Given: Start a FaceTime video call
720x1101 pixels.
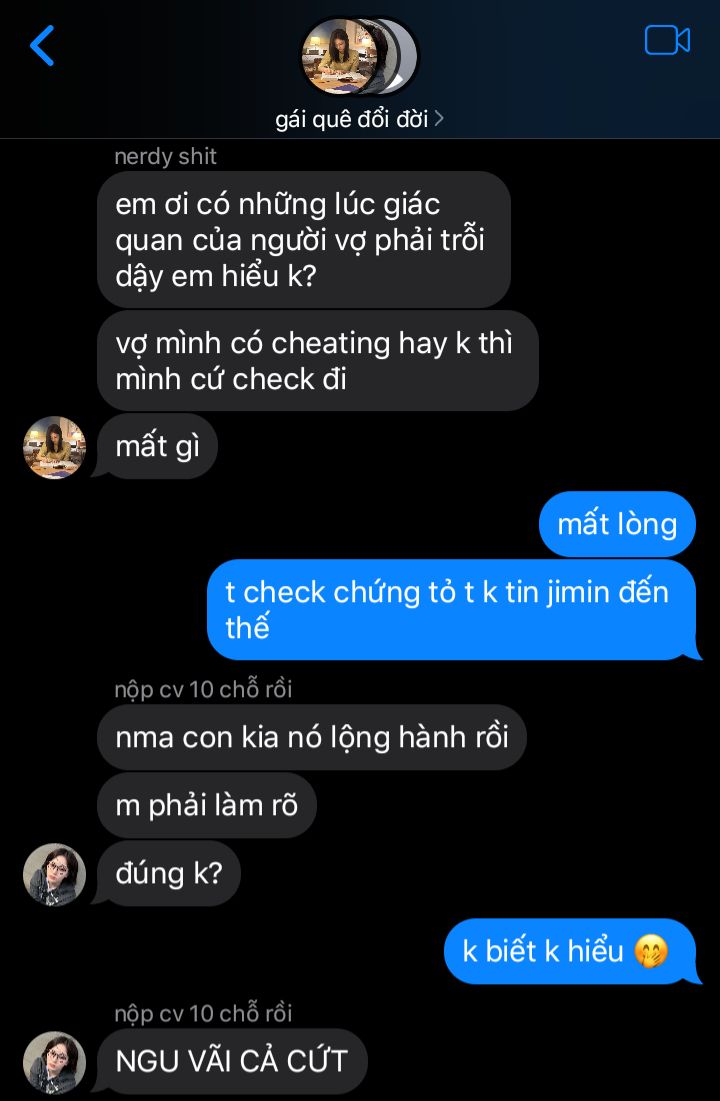Looking at the screenshot, I should [x=667, y=41].
